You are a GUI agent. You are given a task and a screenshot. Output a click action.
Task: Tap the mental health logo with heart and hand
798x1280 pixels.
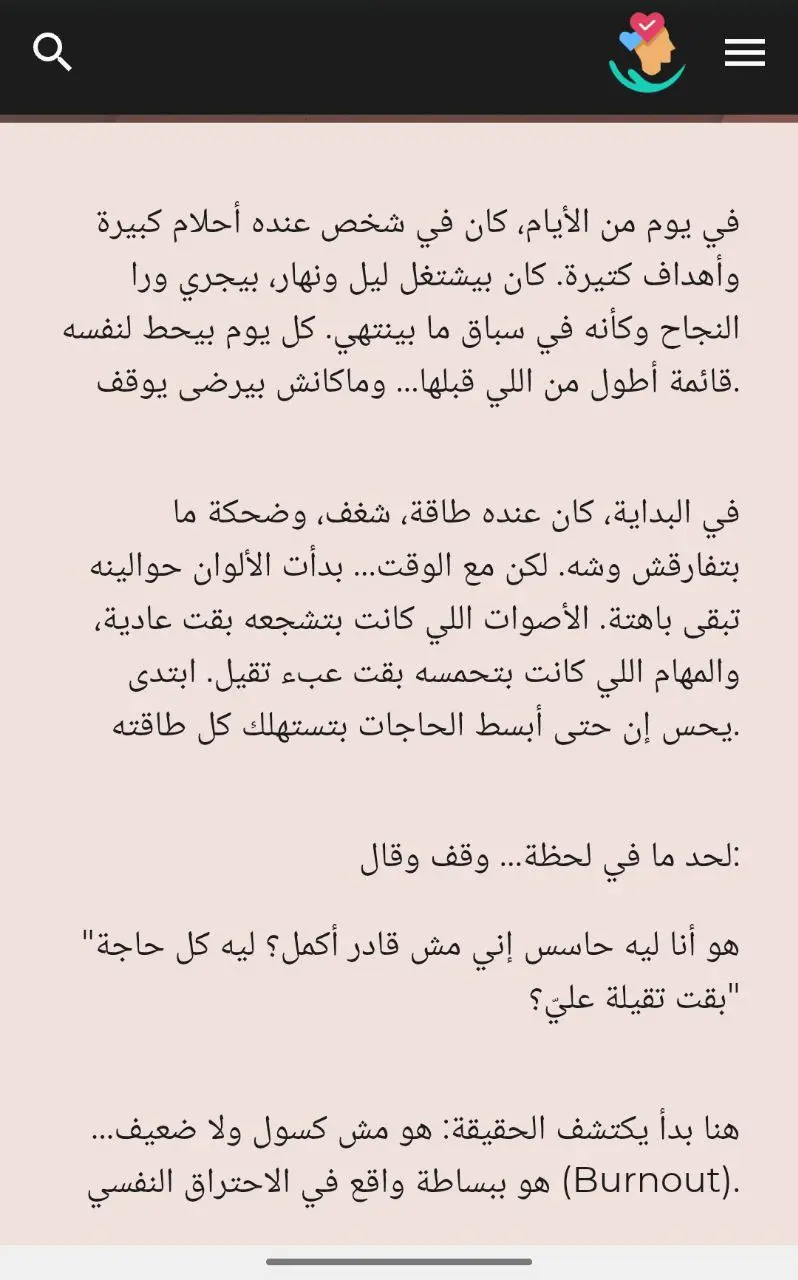pos(646,55)
